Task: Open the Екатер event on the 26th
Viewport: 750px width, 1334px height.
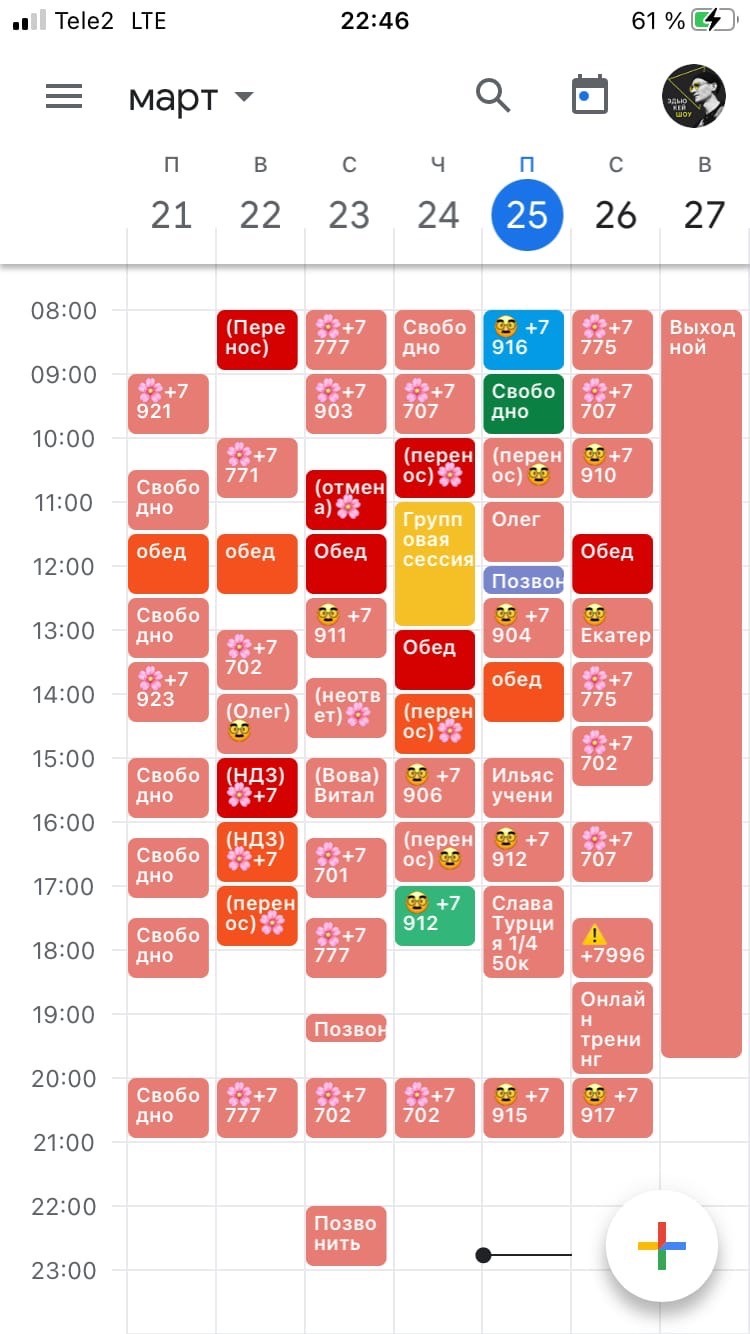Action: coord(612,627)
